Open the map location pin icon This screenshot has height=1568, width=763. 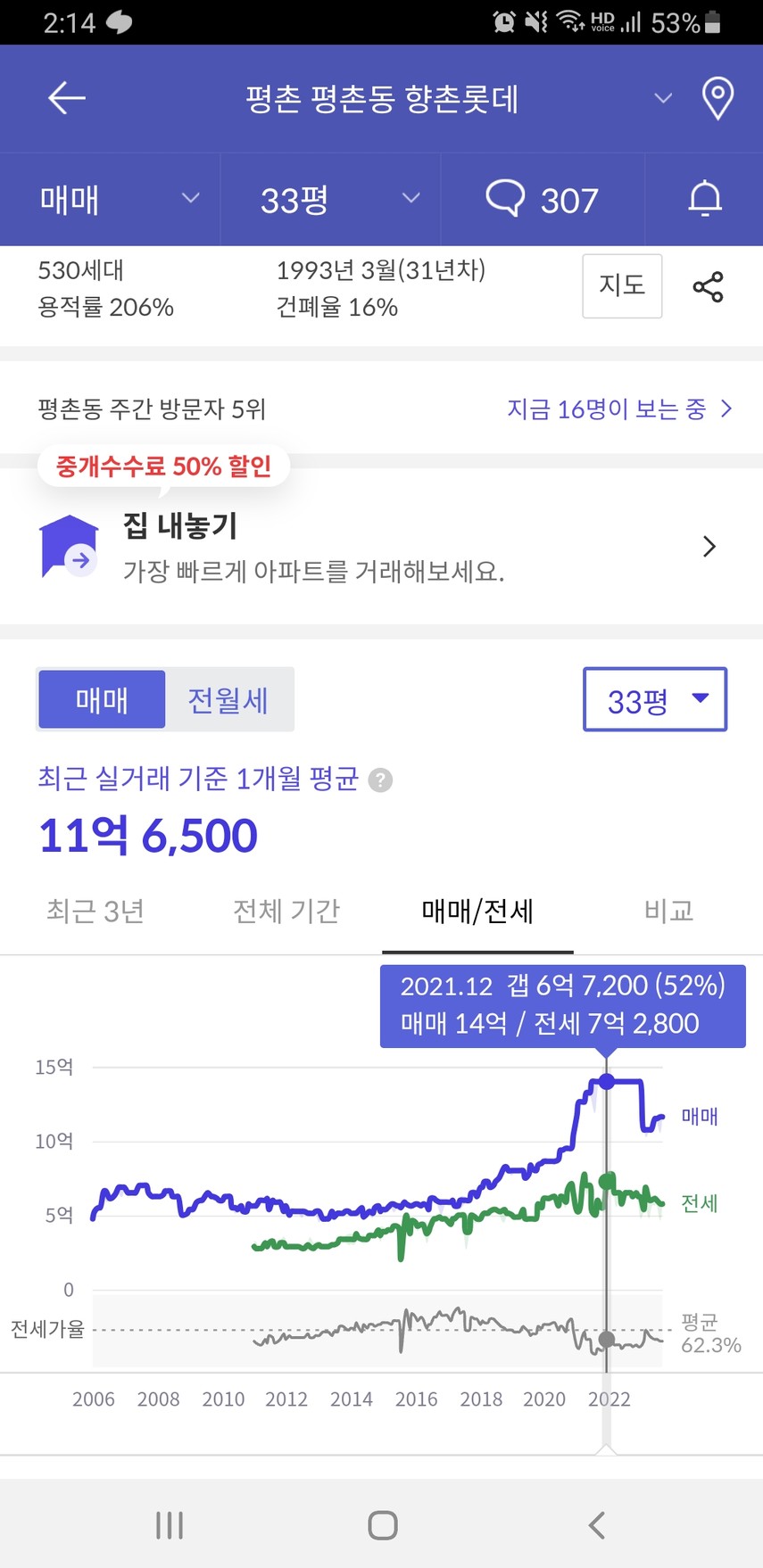click(x=717, y=98)
